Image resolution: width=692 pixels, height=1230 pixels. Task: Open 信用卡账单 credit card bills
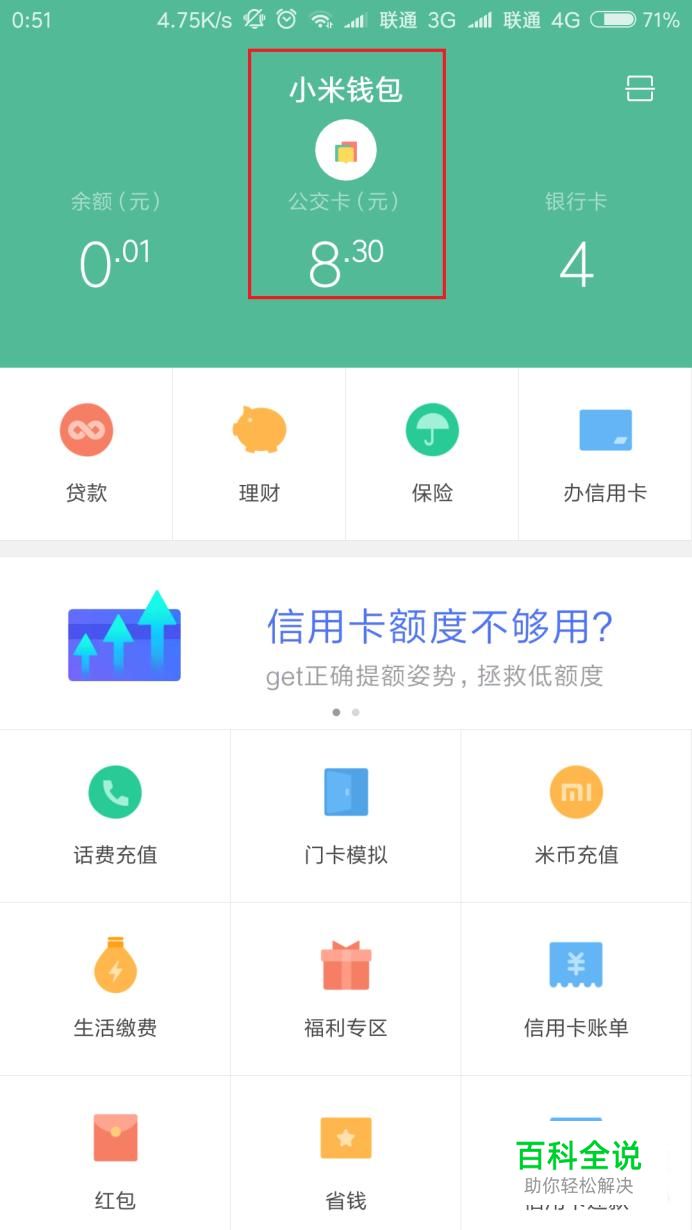point(576,988)
